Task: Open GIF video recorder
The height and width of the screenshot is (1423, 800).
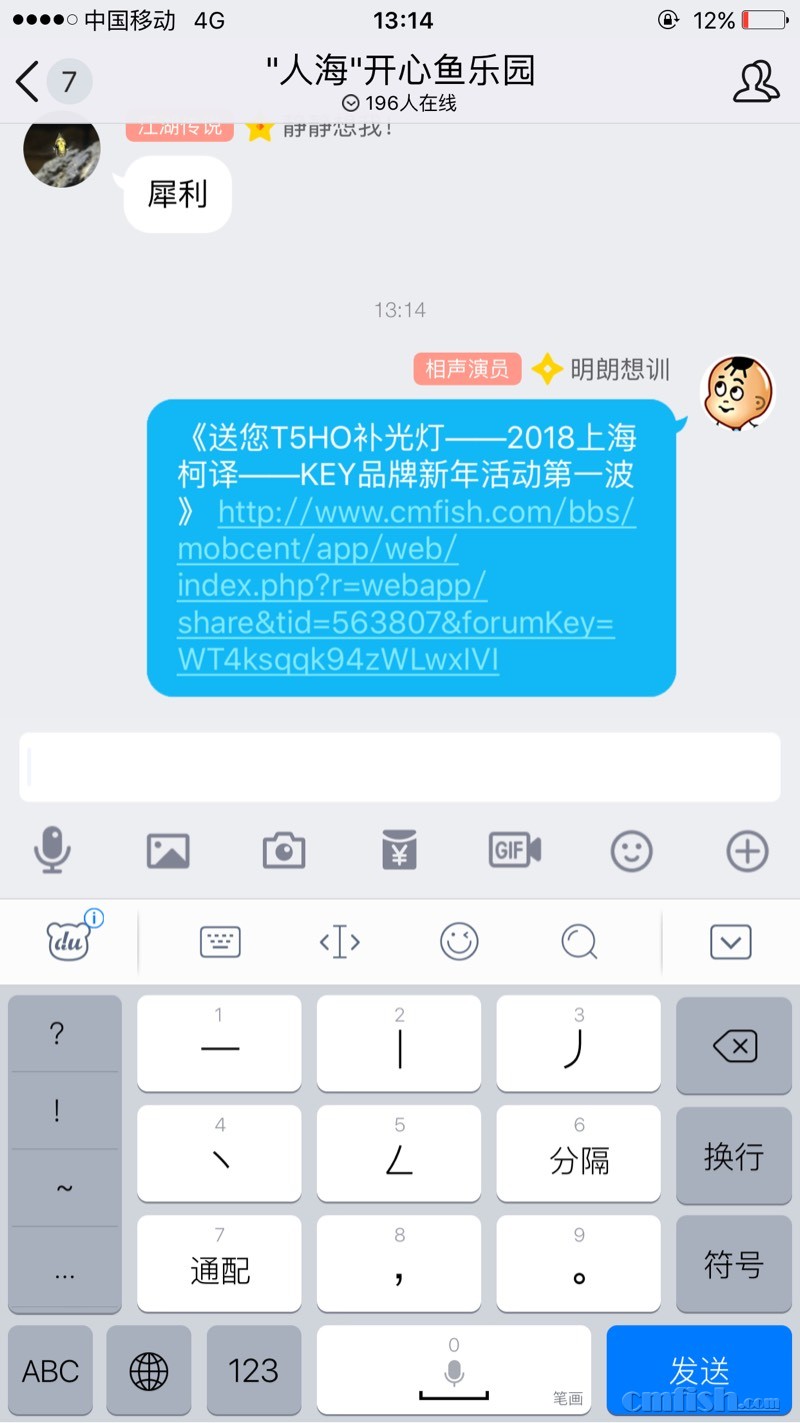Action: 515,851
